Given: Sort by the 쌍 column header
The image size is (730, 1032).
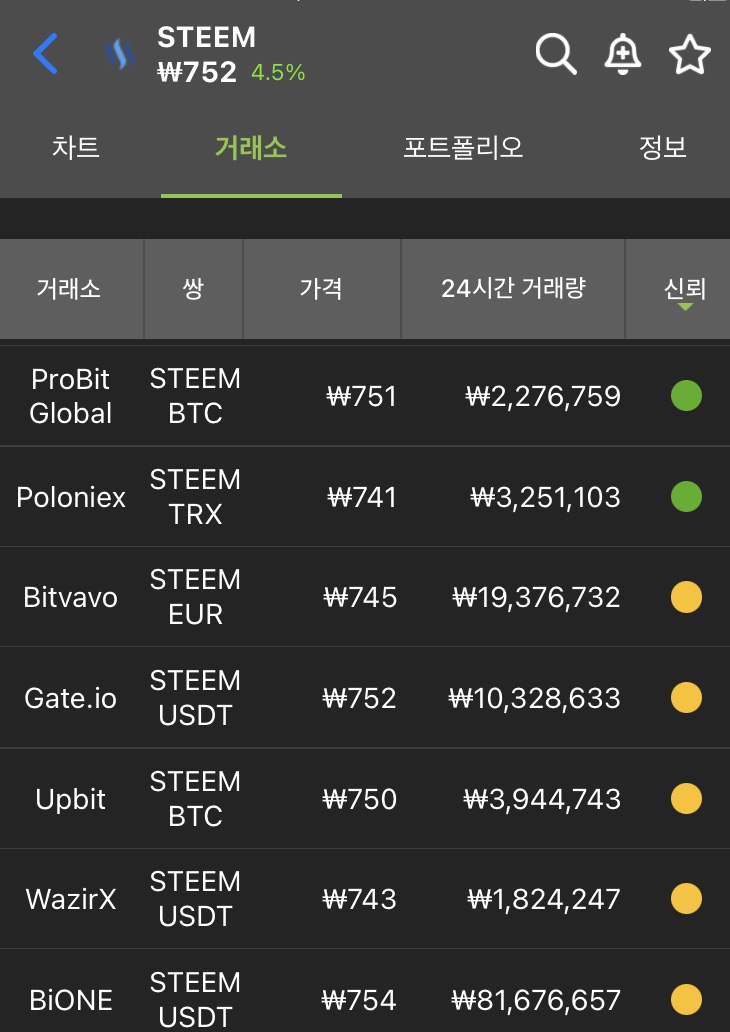Looking at the screenshot, I should (x=193, y=289).
